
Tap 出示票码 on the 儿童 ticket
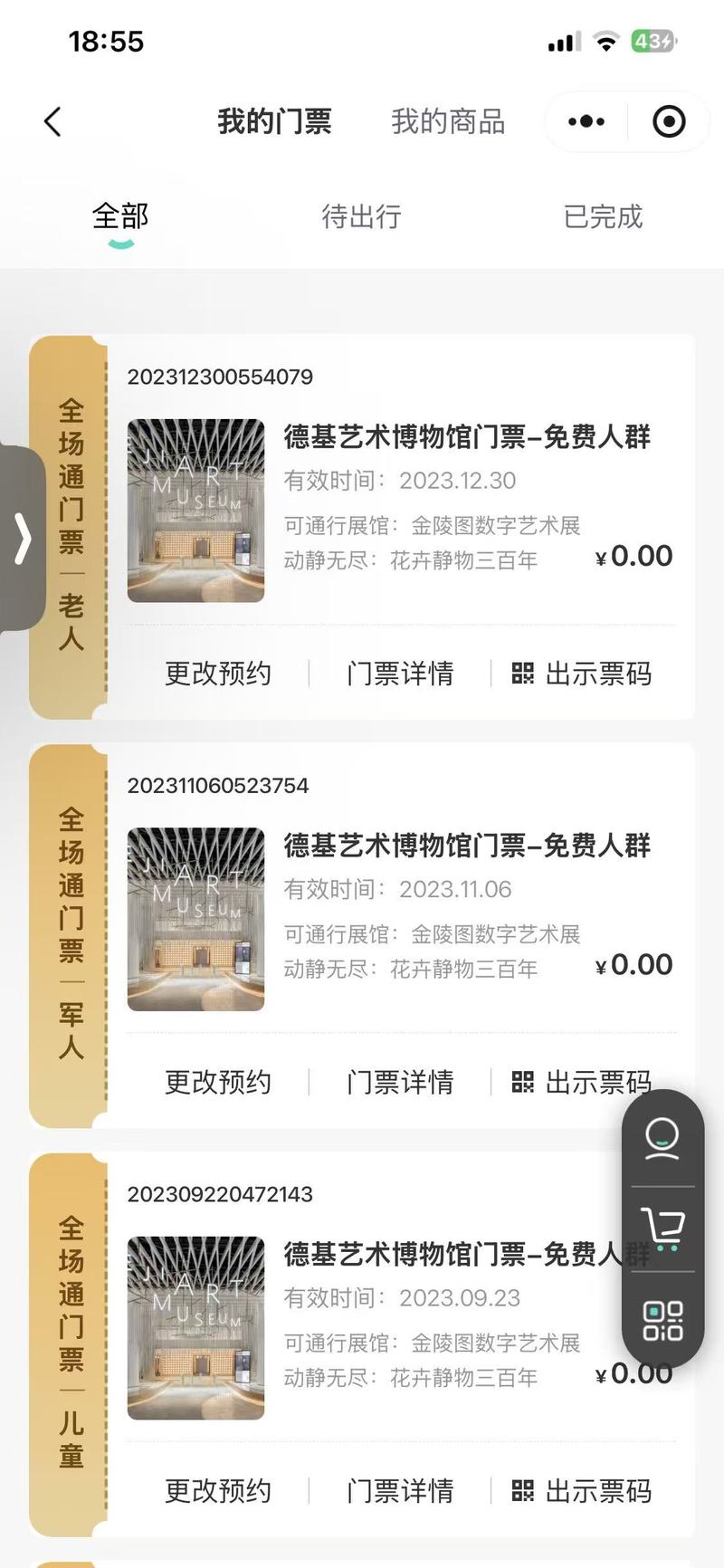coord(582,1490)
